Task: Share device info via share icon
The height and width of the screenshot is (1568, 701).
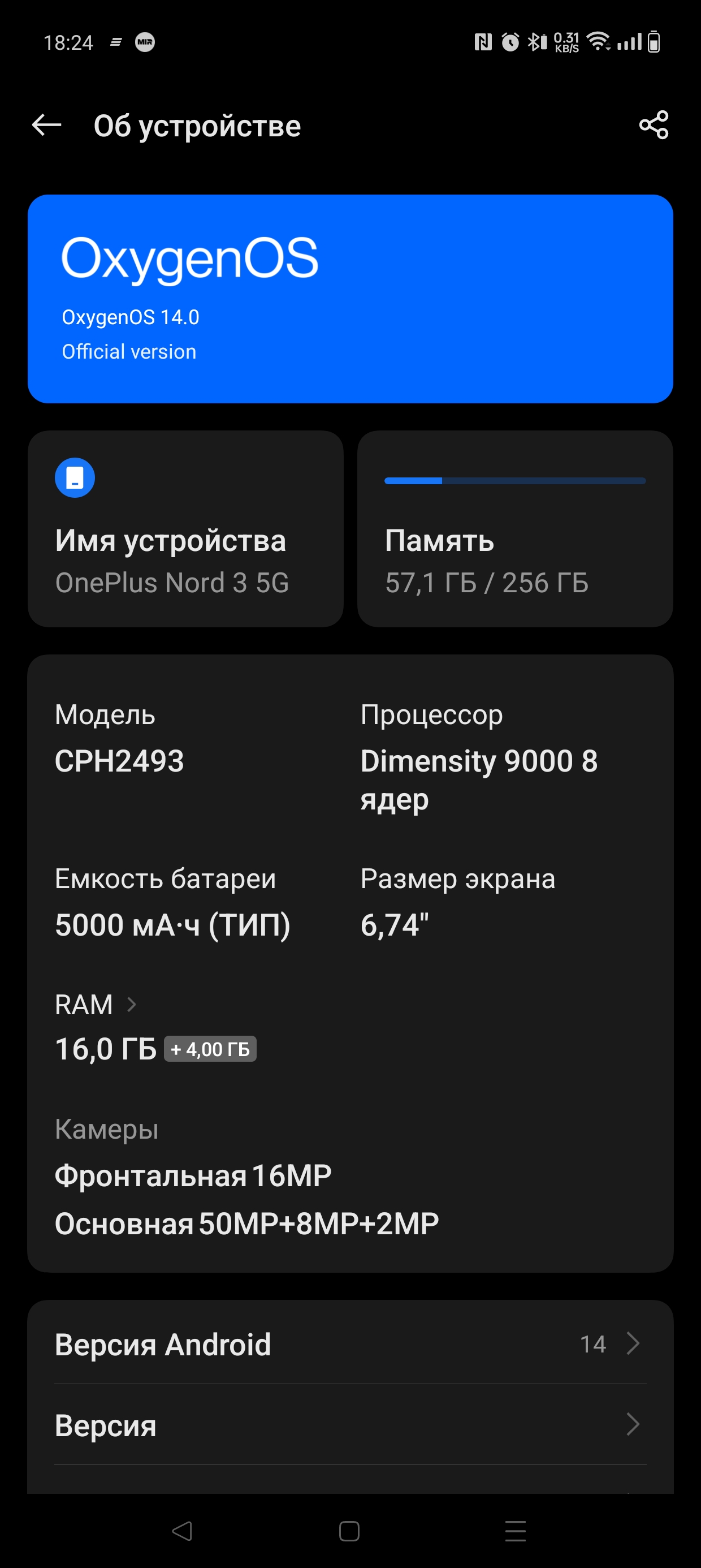Action: (x=654, y=126)
